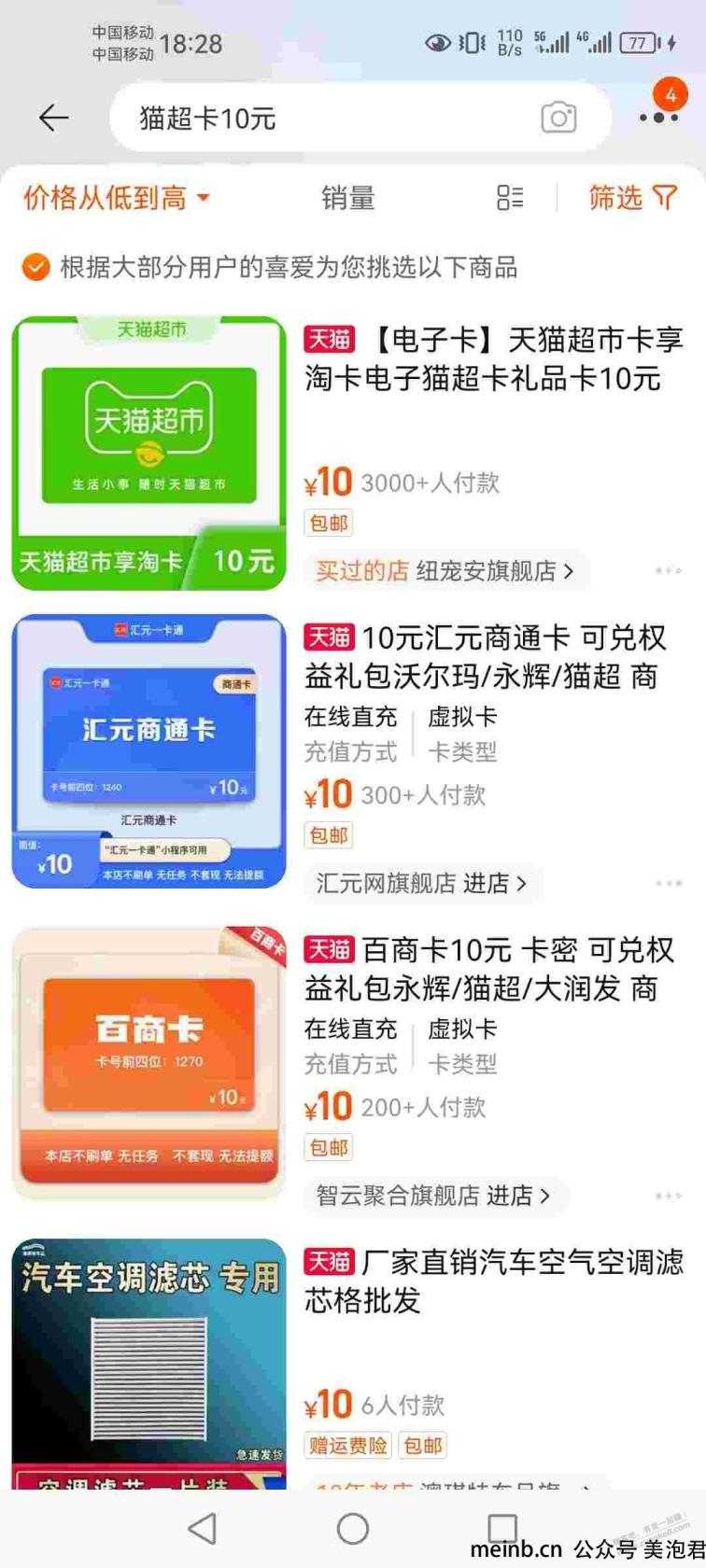This screenshot has height=1568, width=706.
Task: Open the more menu with badge 4
Action: click(658, 117)
